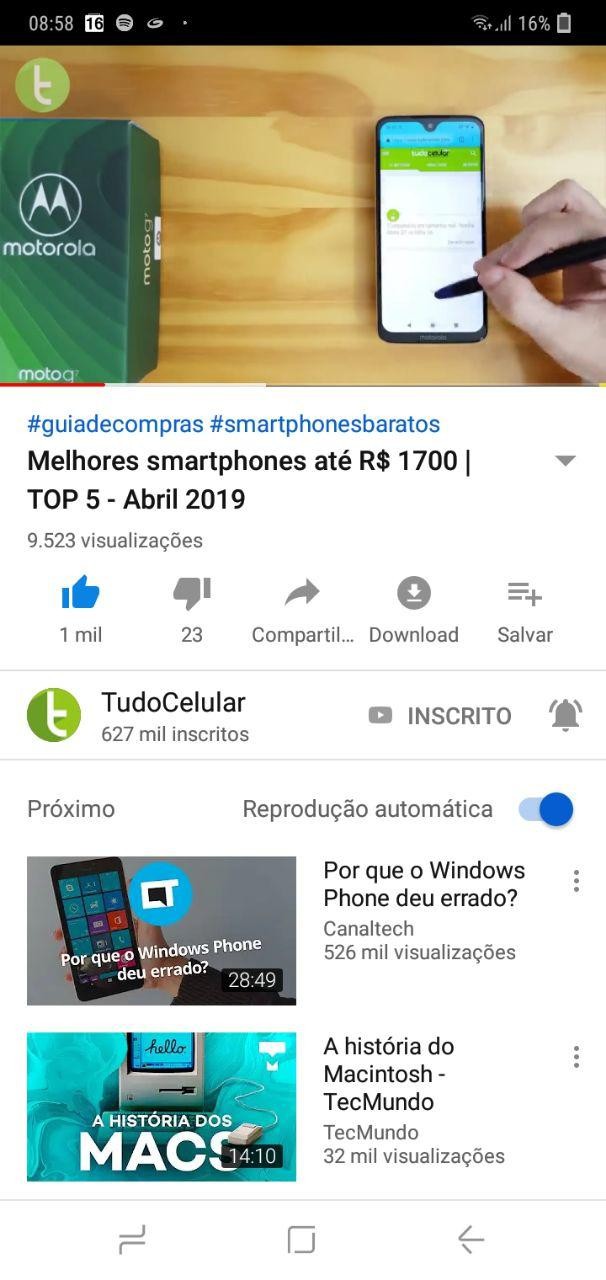Image resolution: width=606 pixels, height=1280 pixels.
Task: Go to the home screen
Action: tap(301, 1240)
